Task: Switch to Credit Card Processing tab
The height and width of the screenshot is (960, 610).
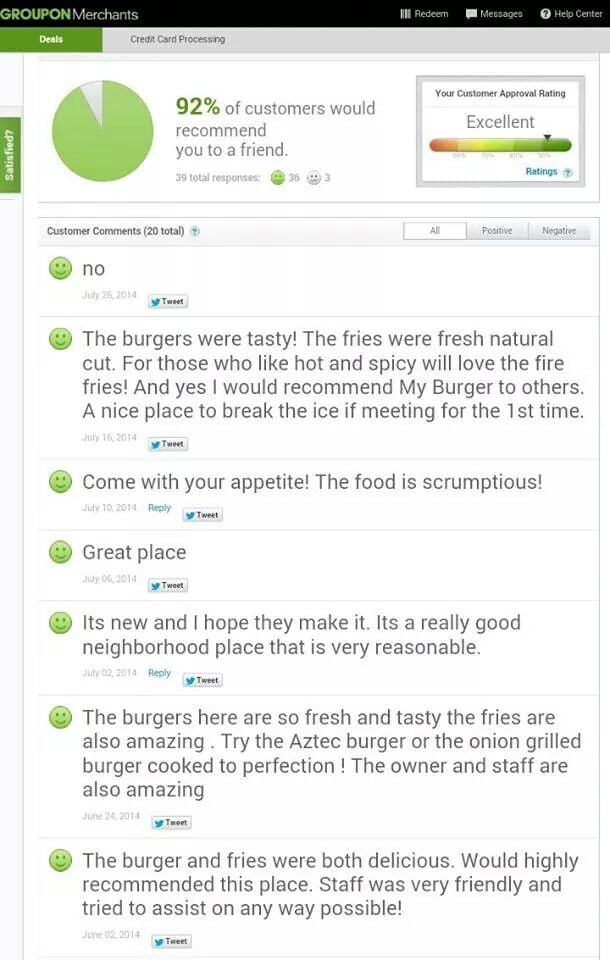Action: 177,39
